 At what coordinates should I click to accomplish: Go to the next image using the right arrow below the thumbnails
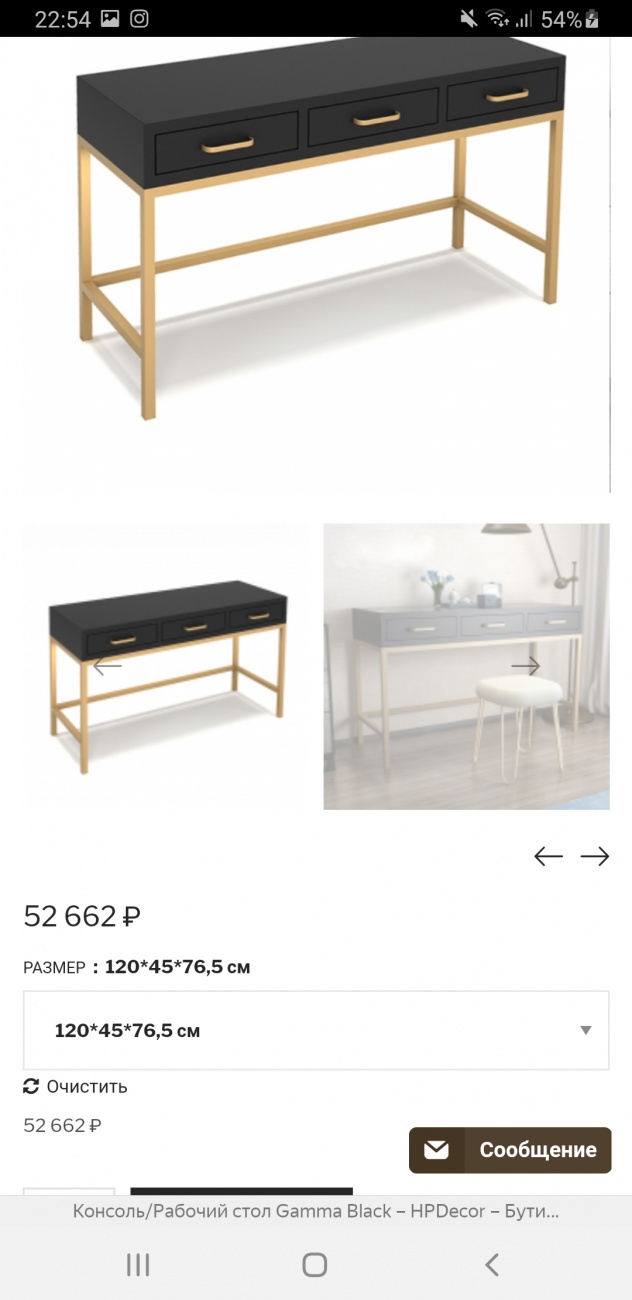(595, 856)
